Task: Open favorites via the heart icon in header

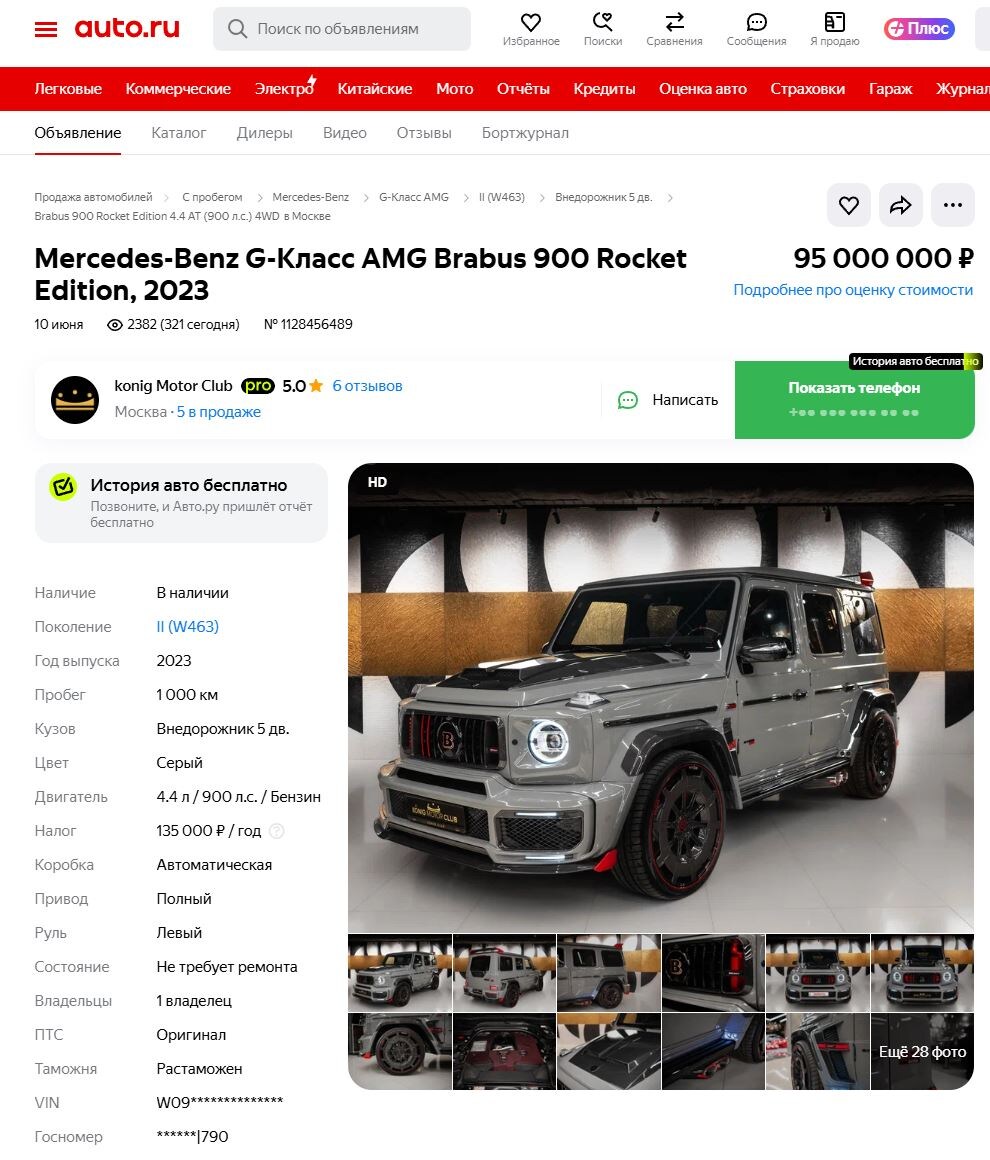Action: pos(531,22)
